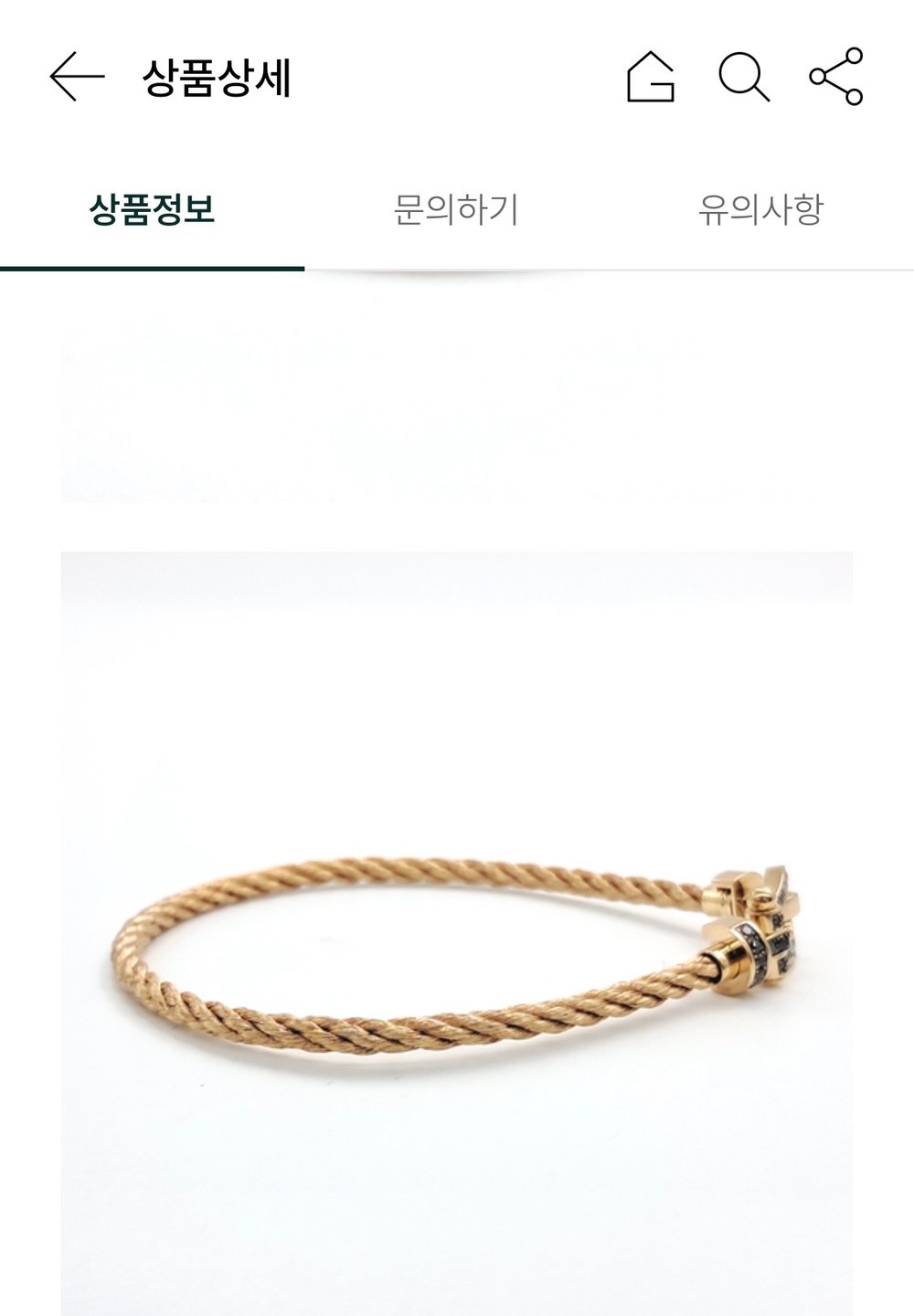Go back using the arrow icon
The image size is (914, 1316).
coord(77,77)
